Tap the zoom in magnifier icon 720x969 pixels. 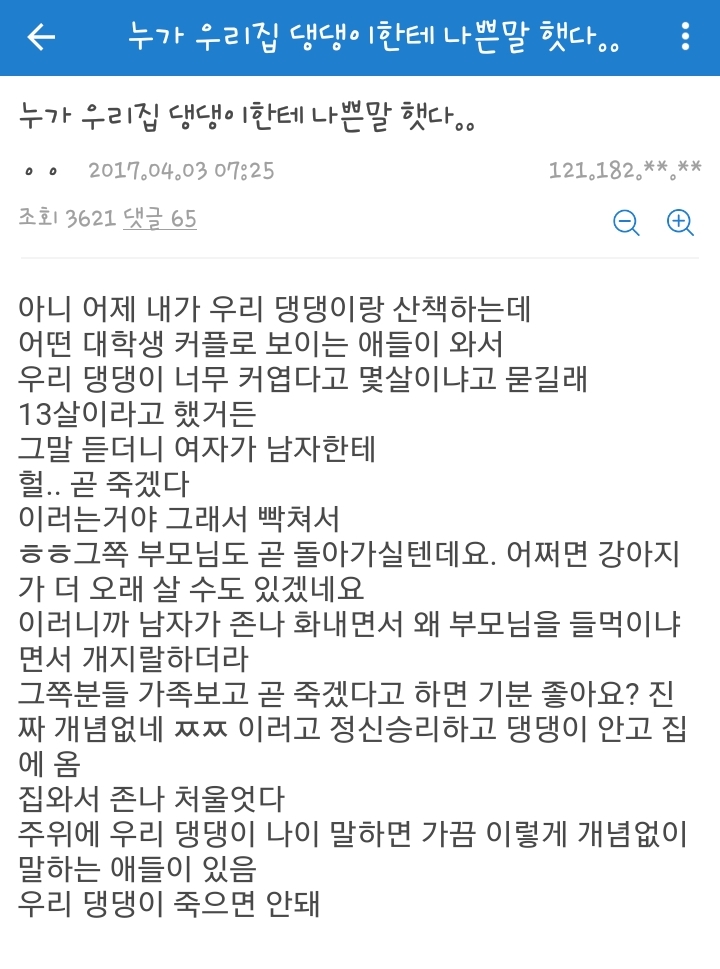(680, 222)
